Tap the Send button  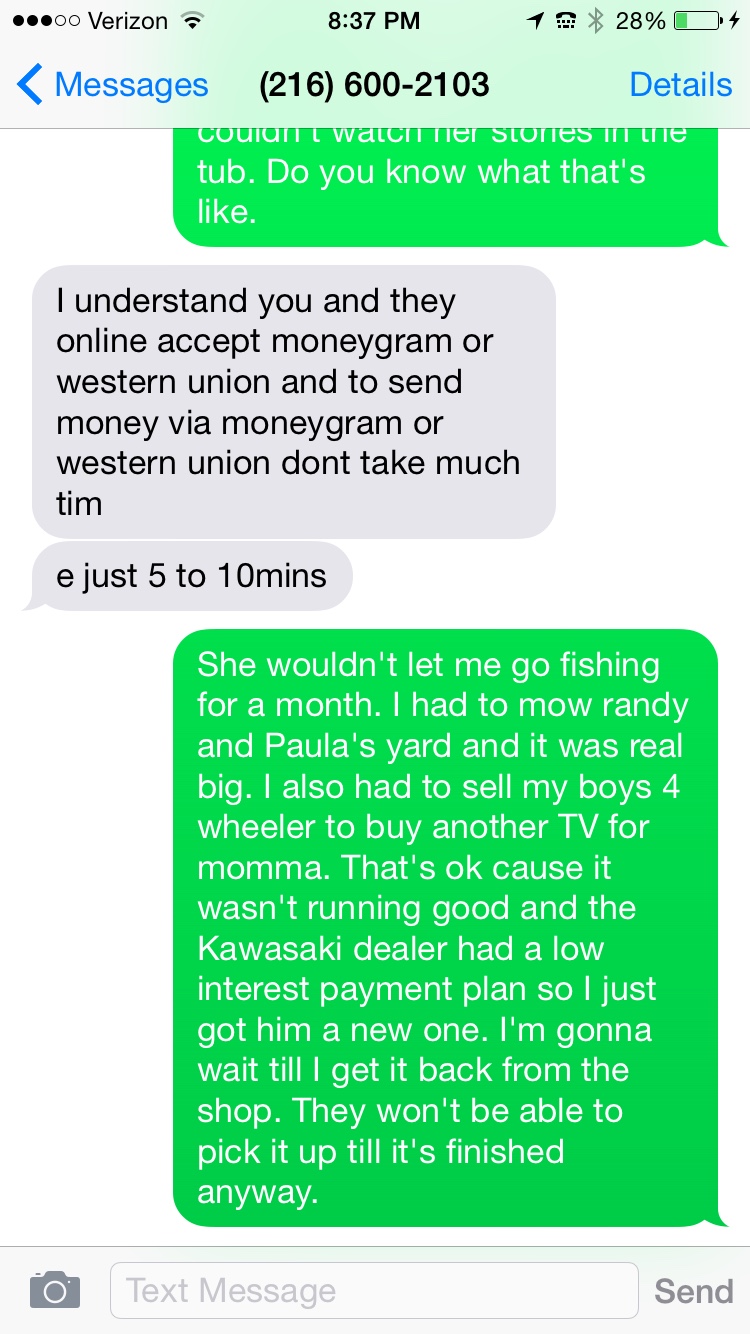pyautogui.click(x=693, y=1290)
